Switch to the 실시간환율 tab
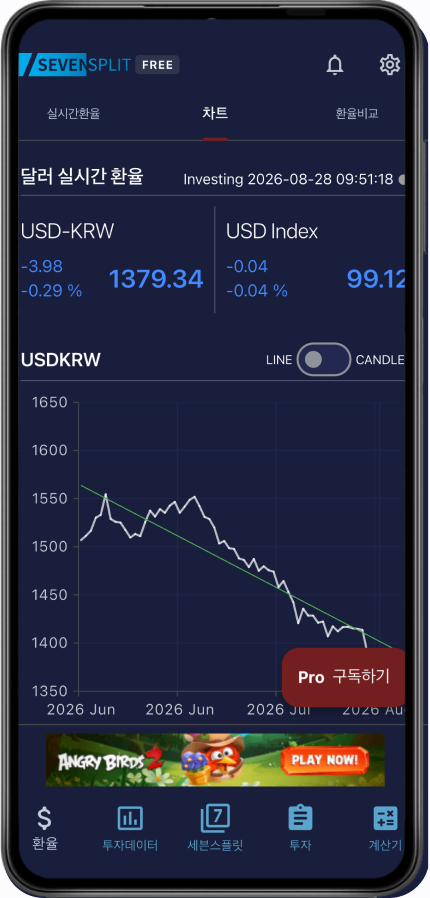 73,113
